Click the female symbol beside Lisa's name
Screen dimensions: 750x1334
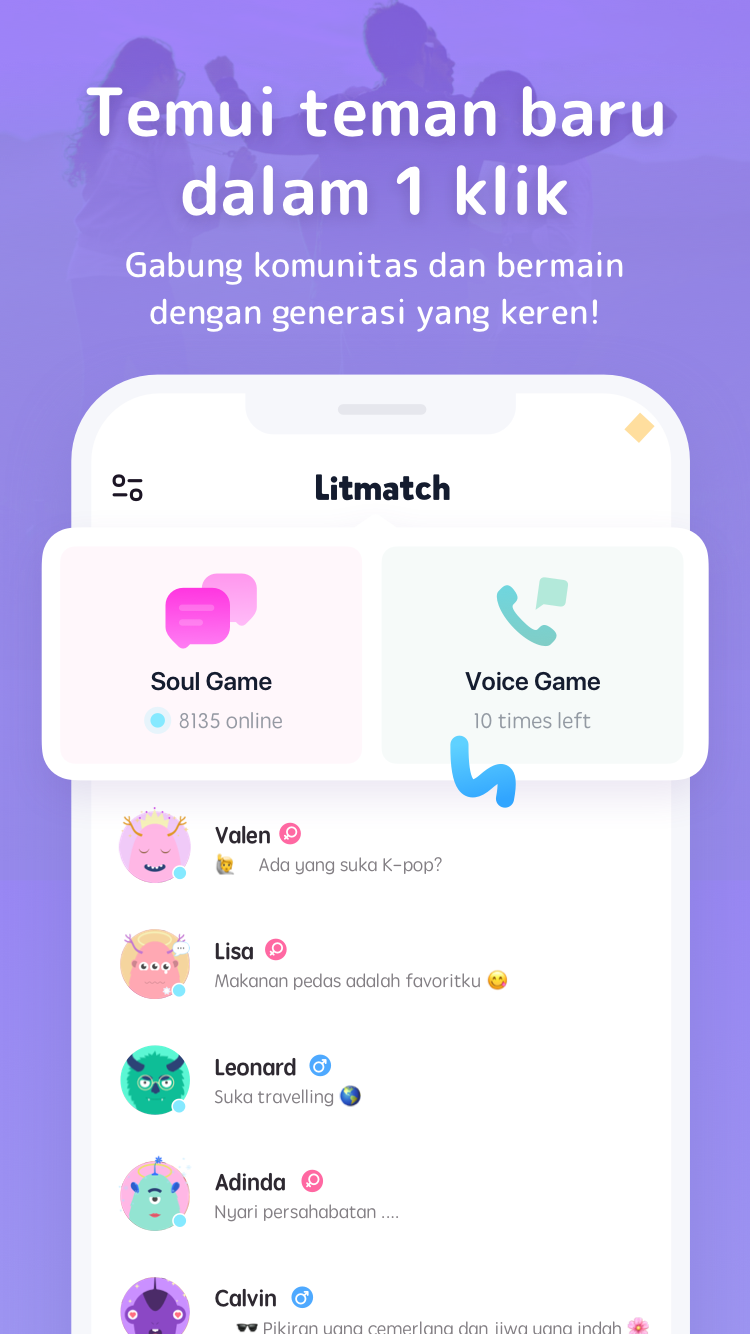click(278, 950)
